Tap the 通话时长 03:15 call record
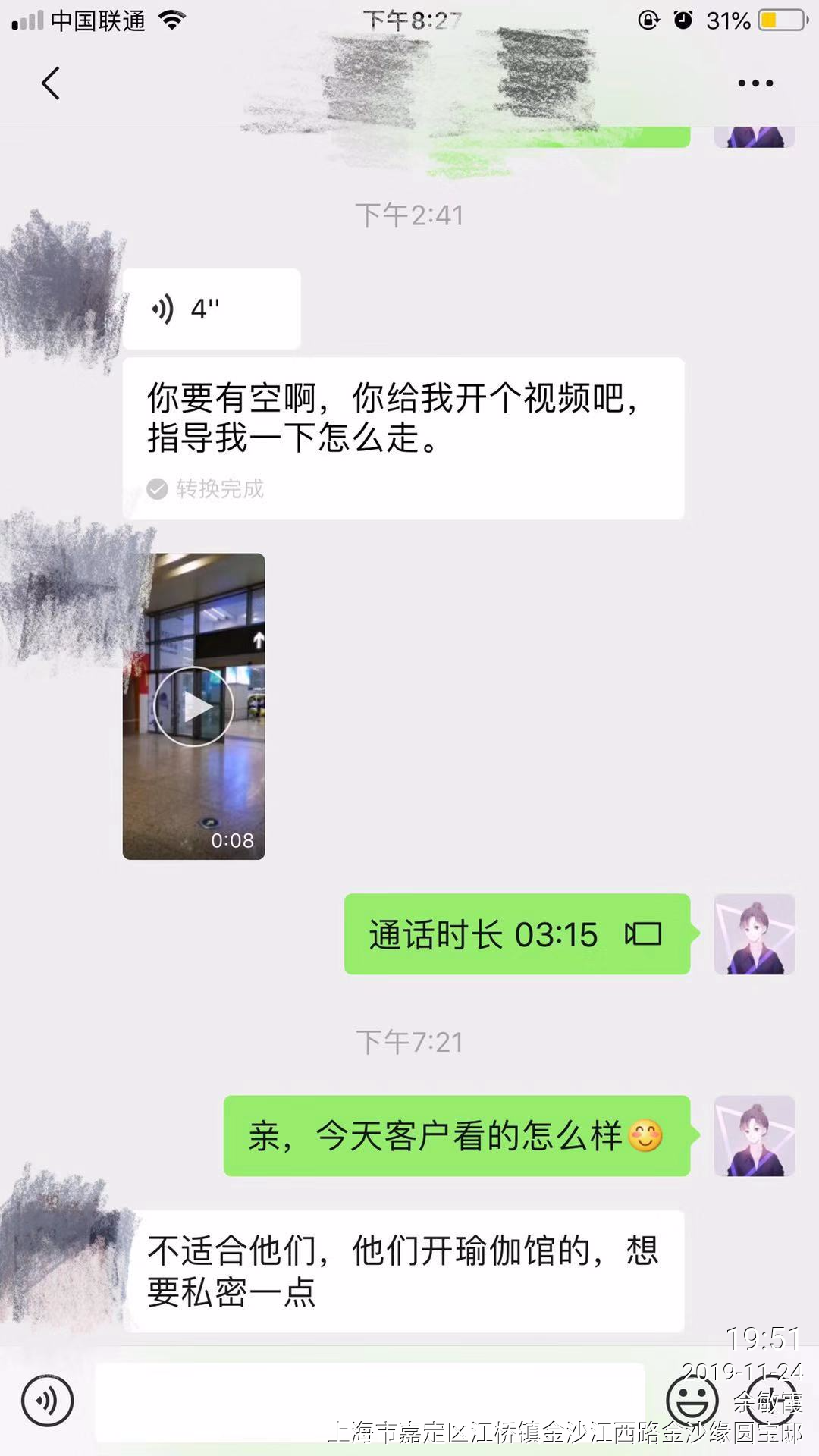 (x=516, y=934)
